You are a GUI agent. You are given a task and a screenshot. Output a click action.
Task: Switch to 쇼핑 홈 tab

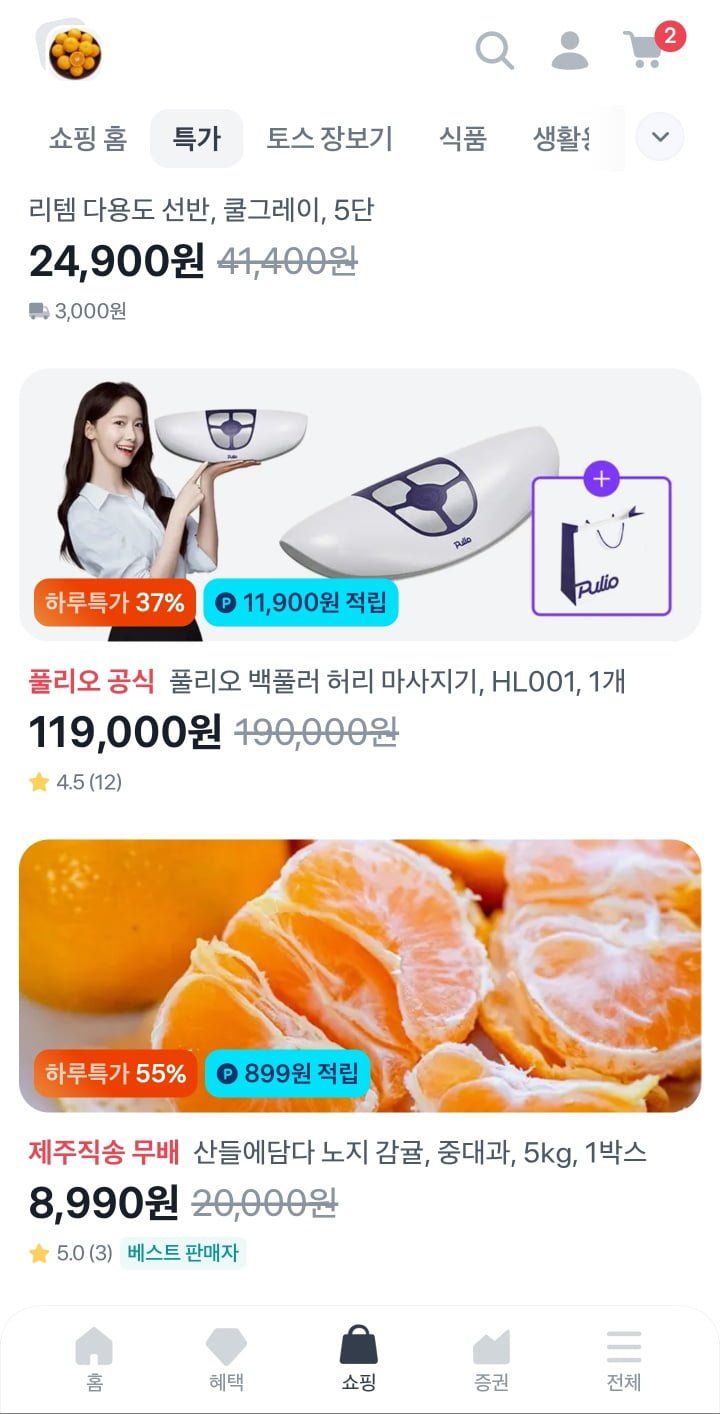pyautogui.click(x=88, y=138)
